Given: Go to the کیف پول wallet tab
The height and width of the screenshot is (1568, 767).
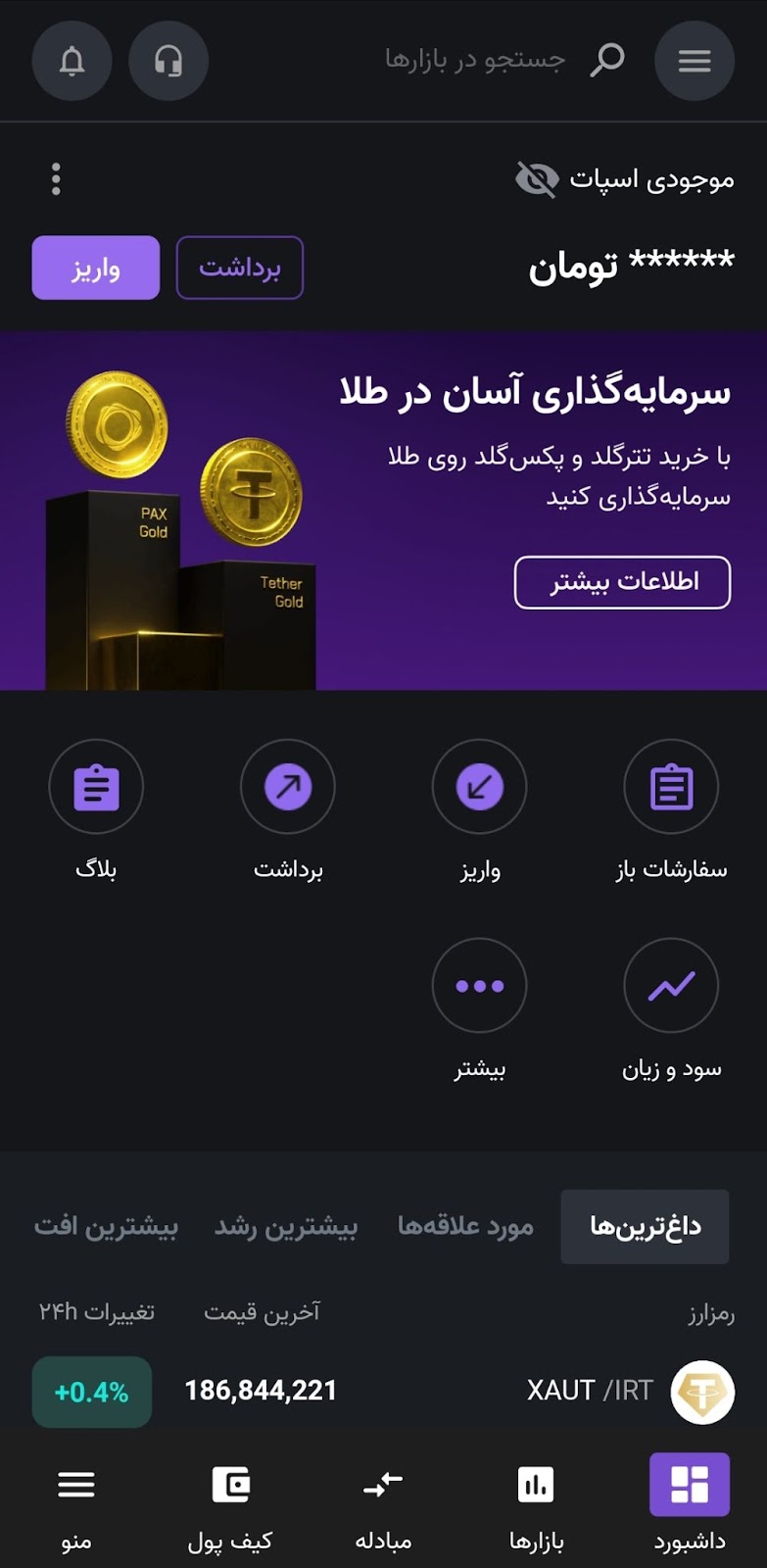Looking at the screenshot, I should click(x=230, y=1507).
